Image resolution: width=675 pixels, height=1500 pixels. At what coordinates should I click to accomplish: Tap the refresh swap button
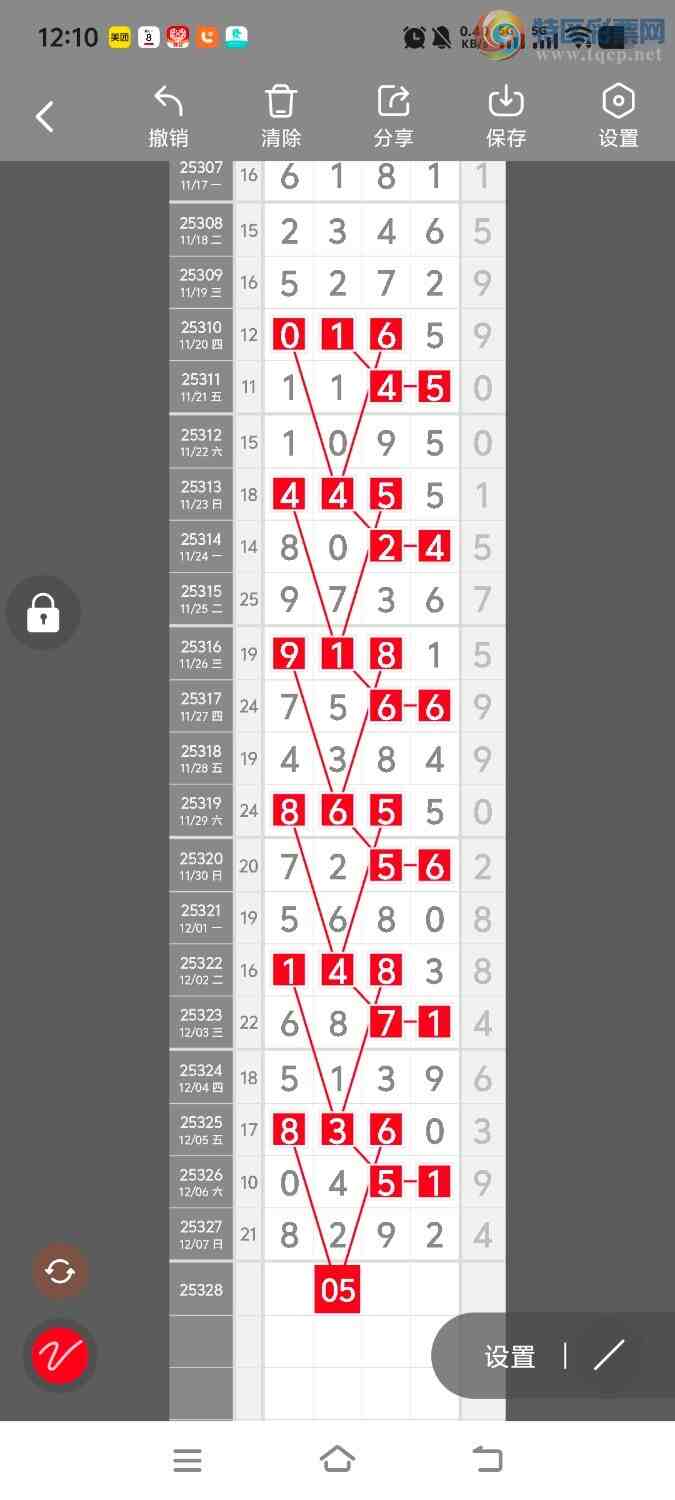pos(60,1271)
